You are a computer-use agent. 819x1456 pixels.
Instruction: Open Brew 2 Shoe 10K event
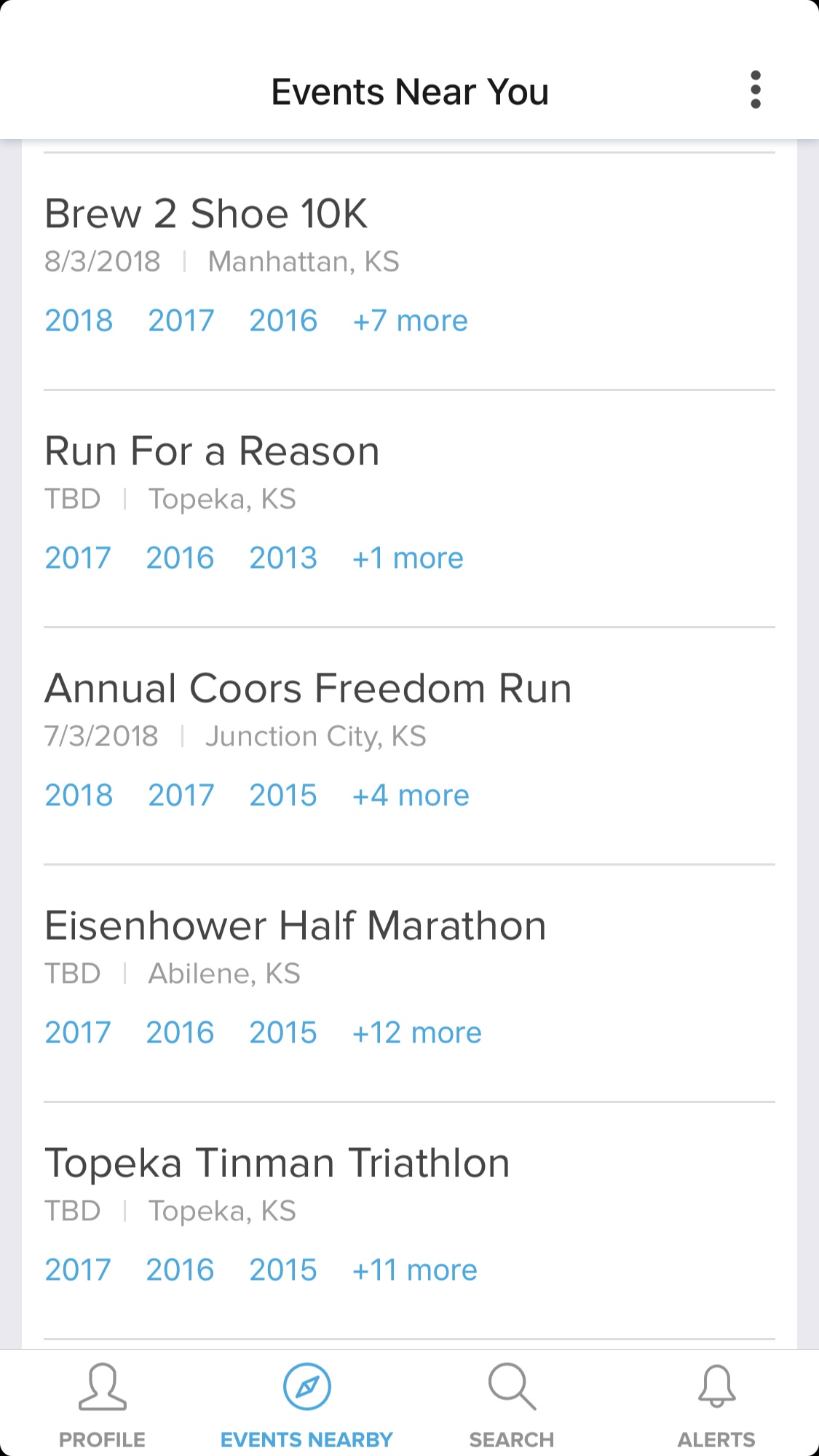point(206,214)
